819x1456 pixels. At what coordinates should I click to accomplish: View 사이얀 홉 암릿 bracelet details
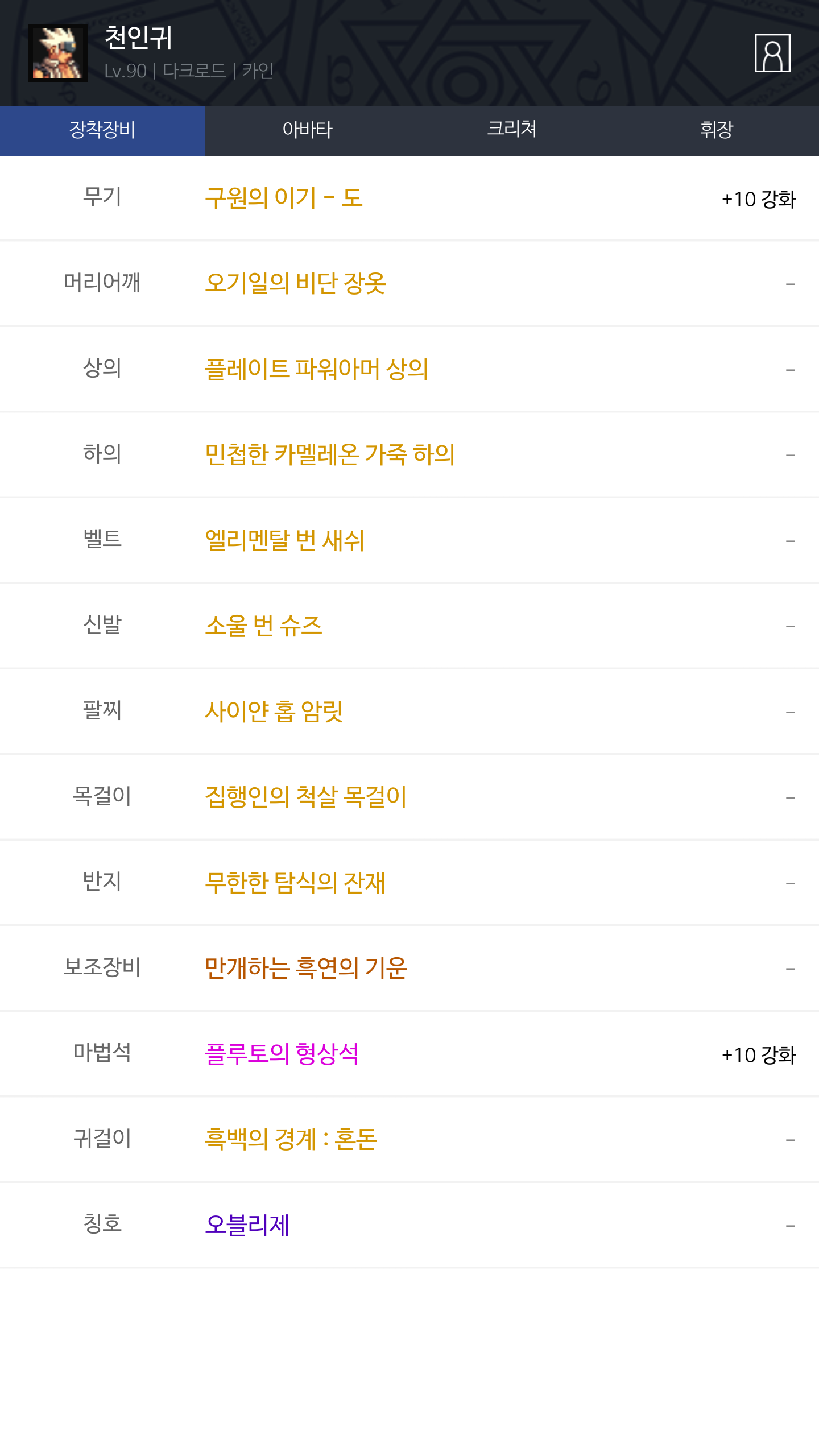(x=274, y=712)
